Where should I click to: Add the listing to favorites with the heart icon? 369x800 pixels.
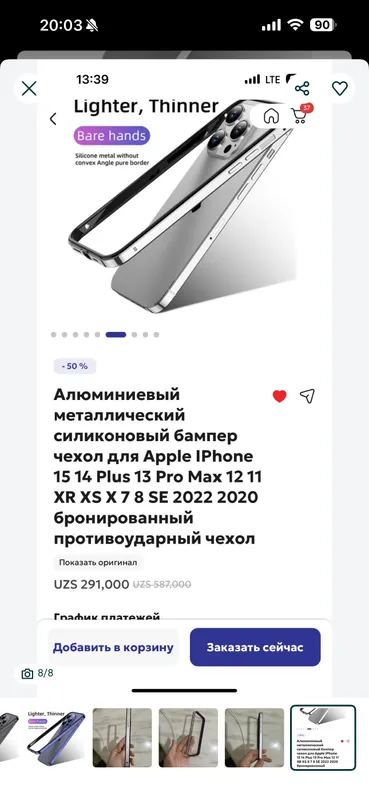[339, 88]
